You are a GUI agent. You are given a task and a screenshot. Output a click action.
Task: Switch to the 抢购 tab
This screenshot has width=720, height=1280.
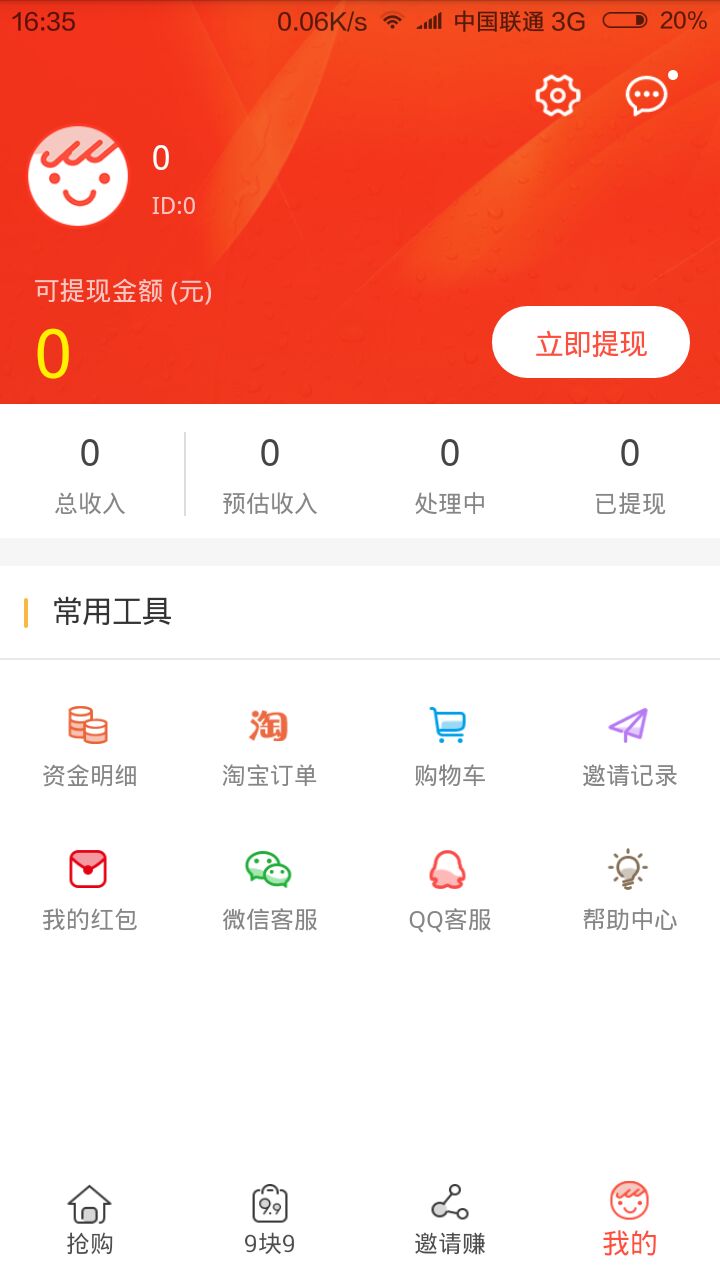pyautogui.click(x=90, y=1219)
